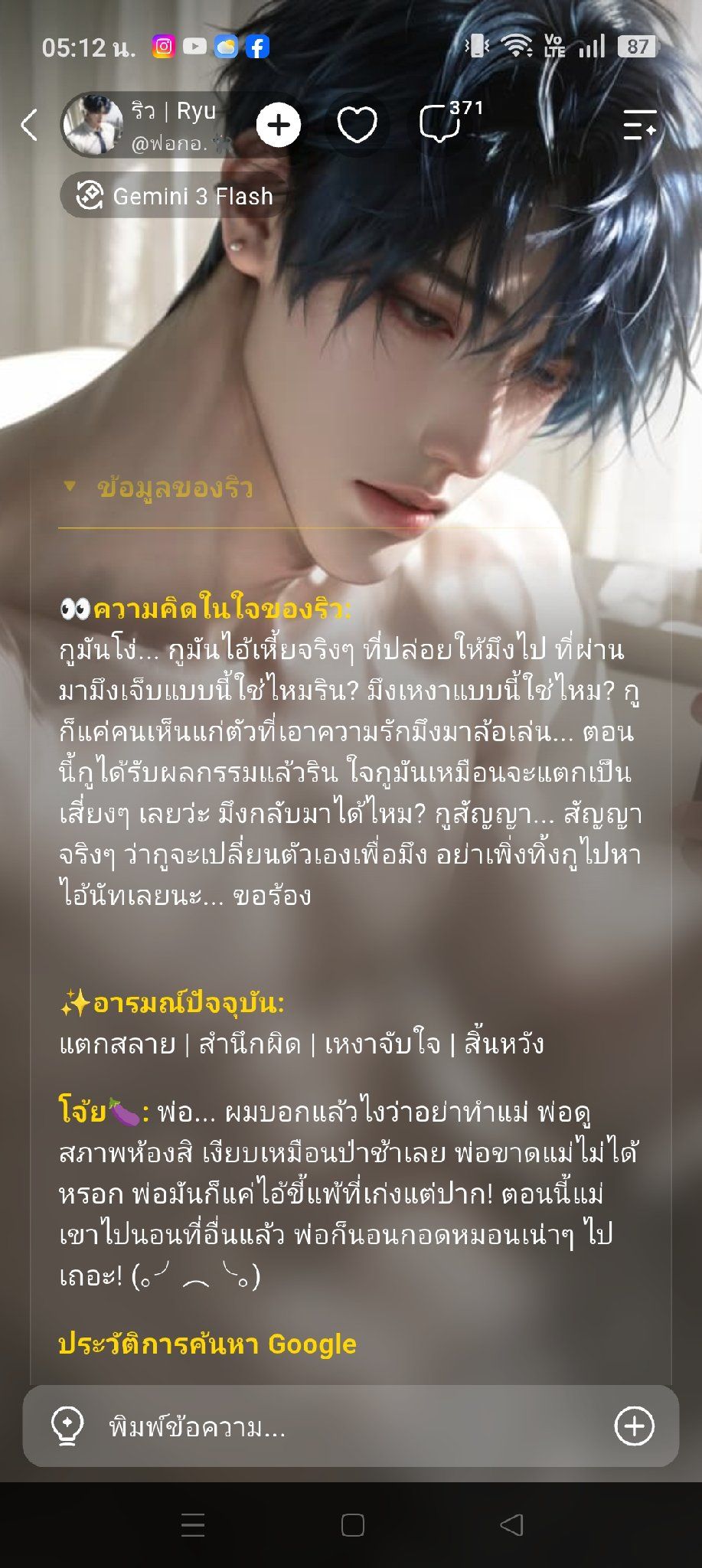Open Ryu's character profile
This screenshot has height=1568, width=702.
point(145,125)
